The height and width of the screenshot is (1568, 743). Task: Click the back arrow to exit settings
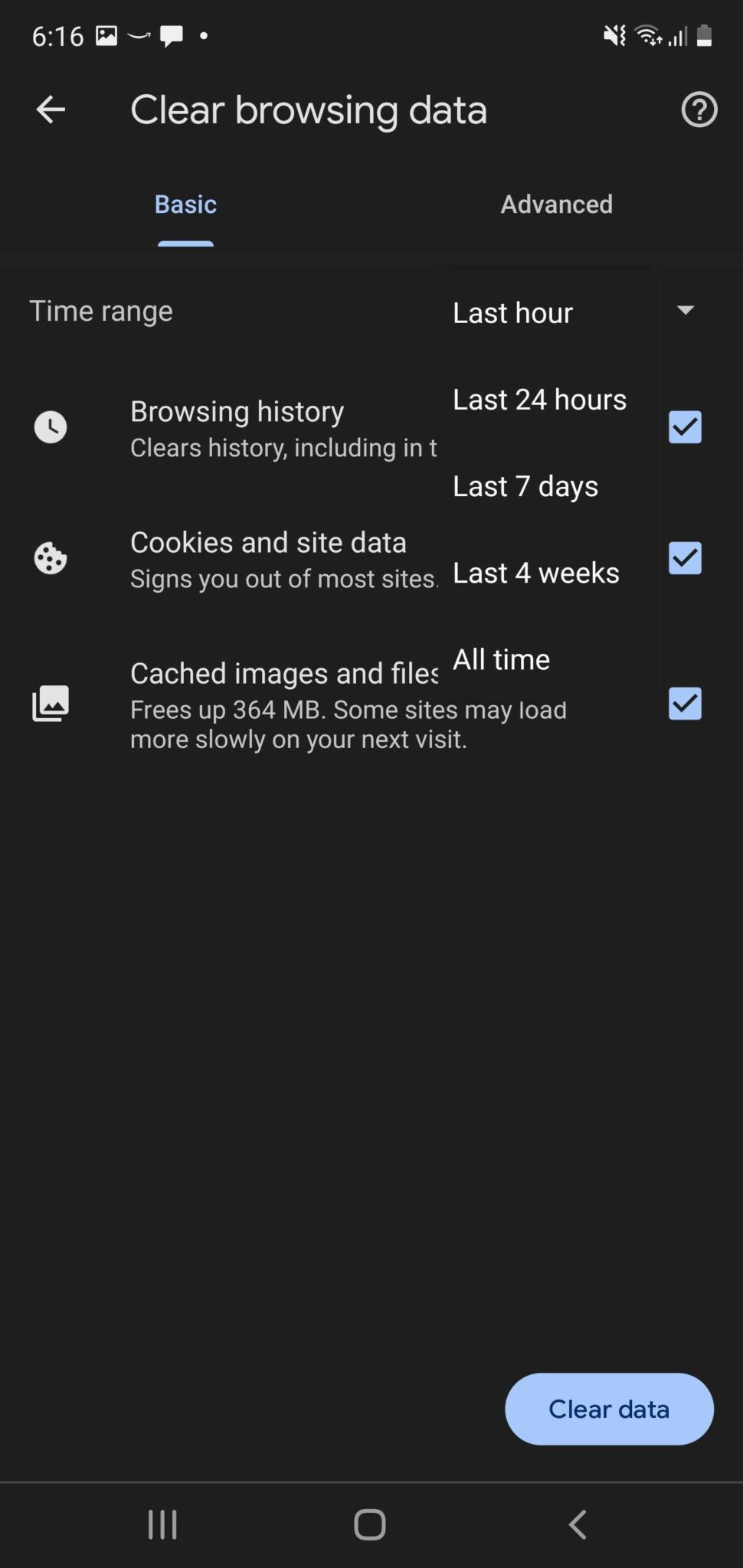[x=50, y=109]
